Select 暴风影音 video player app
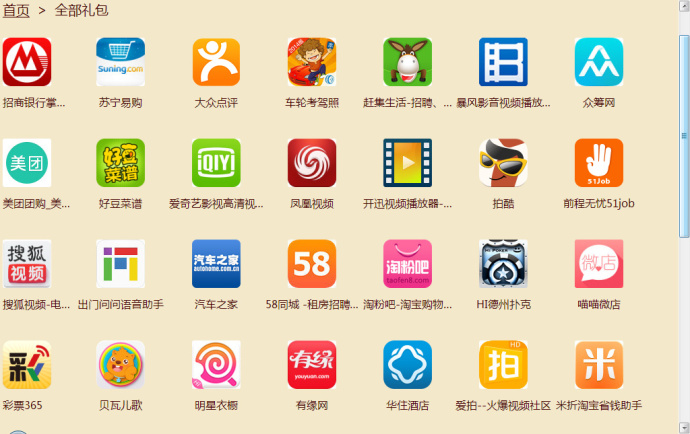The image size is (690, 434). 503,62
